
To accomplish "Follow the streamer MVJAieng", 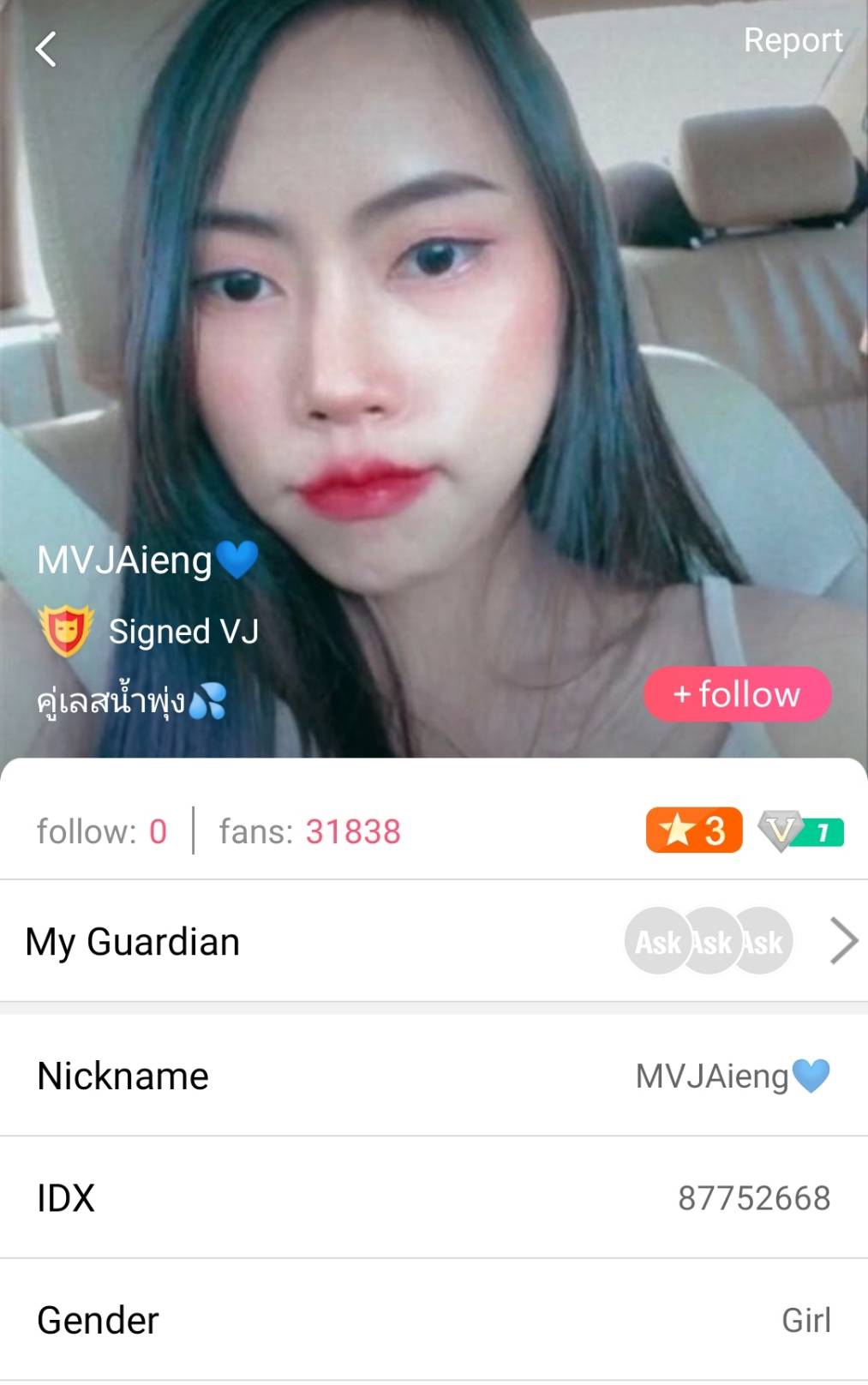I will [737, 695].
